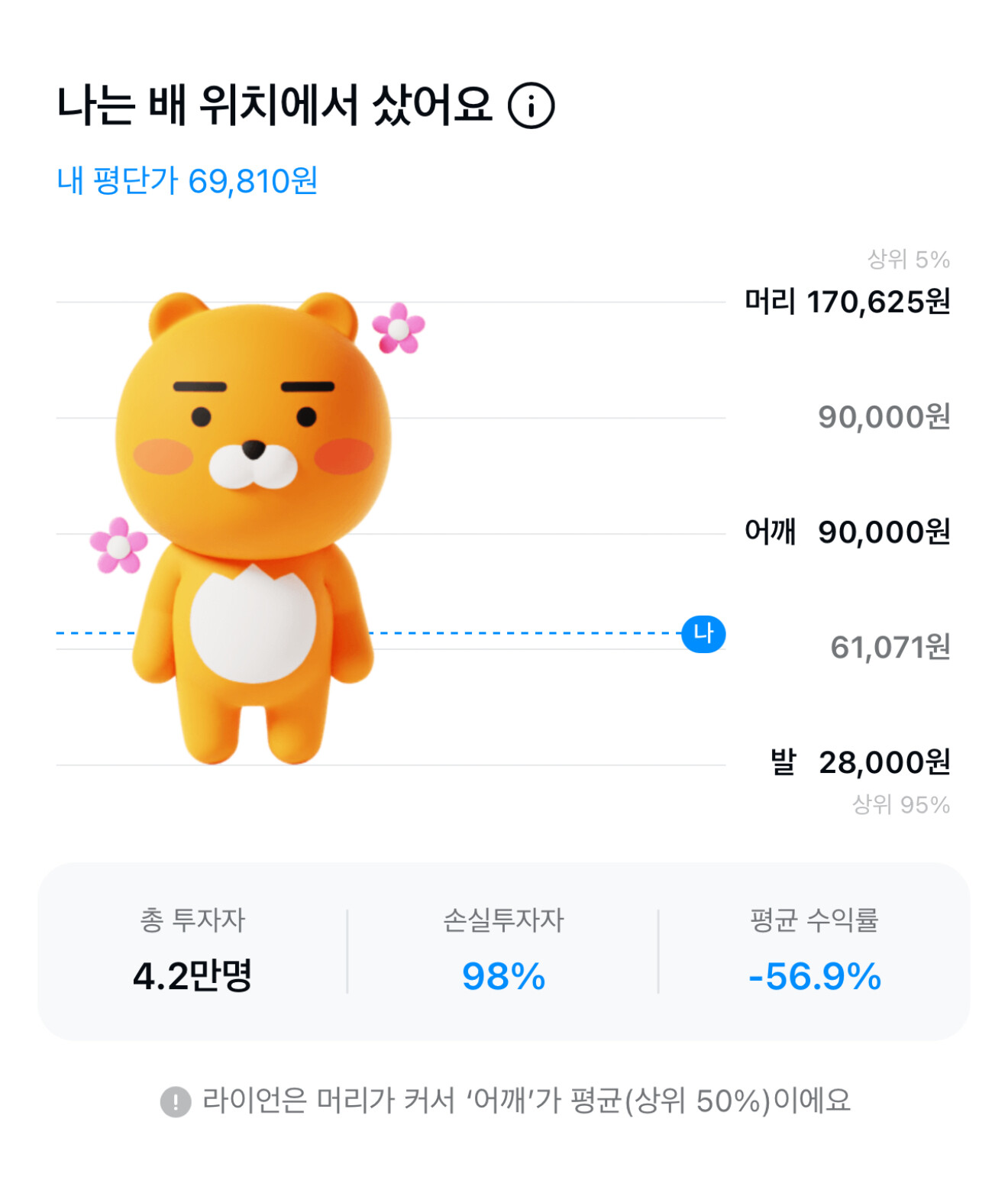The image size is (1008, 1177).
Task: Select the 손실투자자 98% stat
Action: 504,975
